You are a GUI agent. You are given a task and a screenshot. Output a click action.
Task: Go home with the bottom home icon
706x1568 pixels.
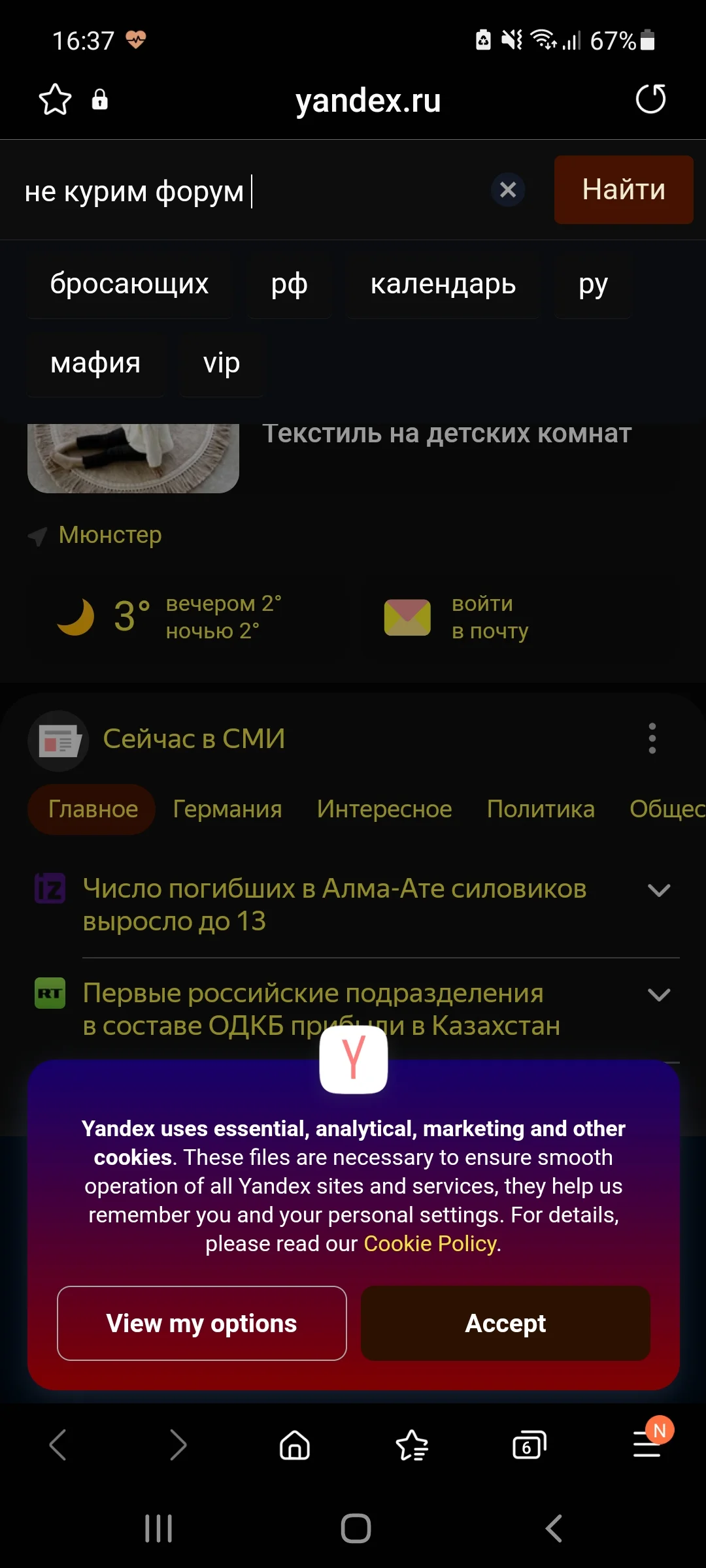pyautogui.click(x=294, y=1445)
